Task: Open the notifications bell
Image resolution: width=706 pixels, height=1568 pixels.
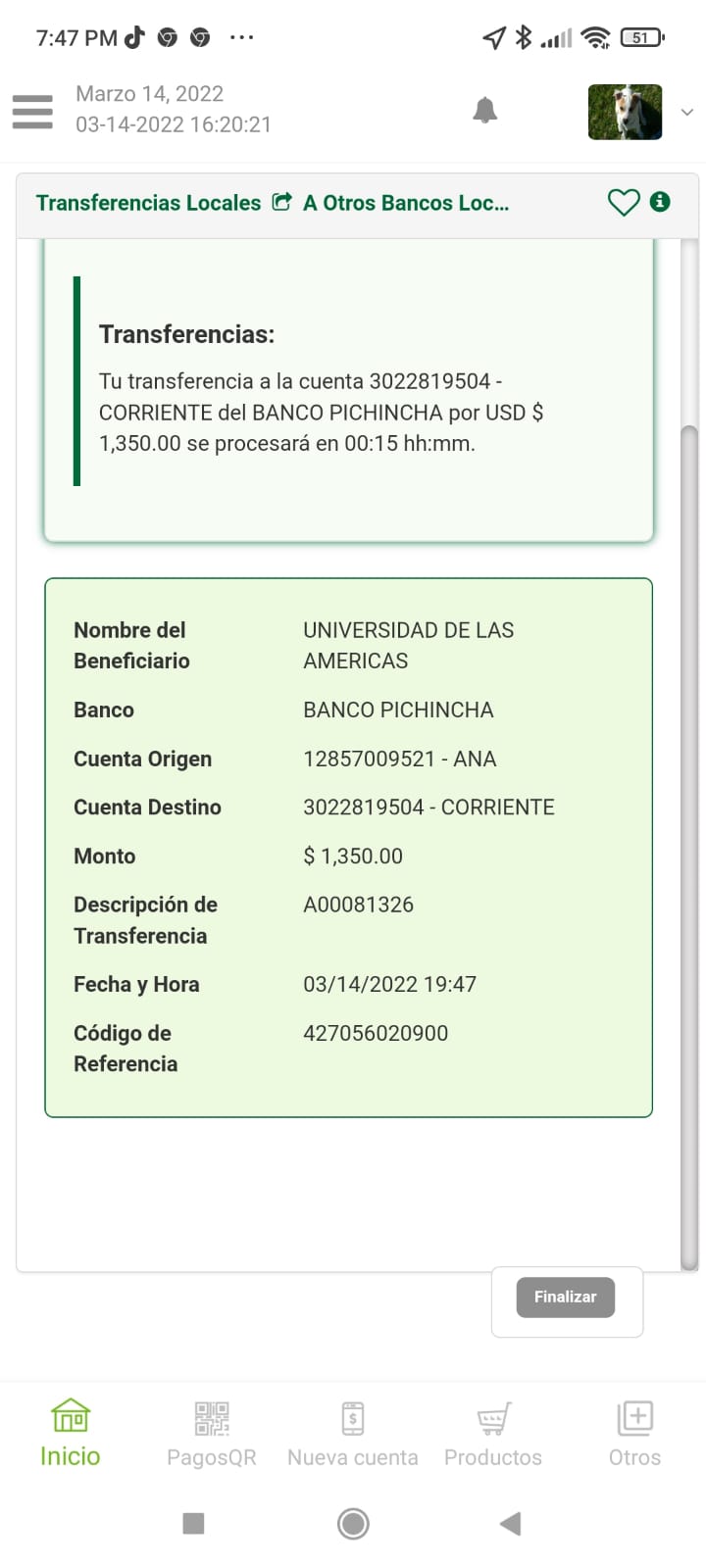Action: coord(484,111)
